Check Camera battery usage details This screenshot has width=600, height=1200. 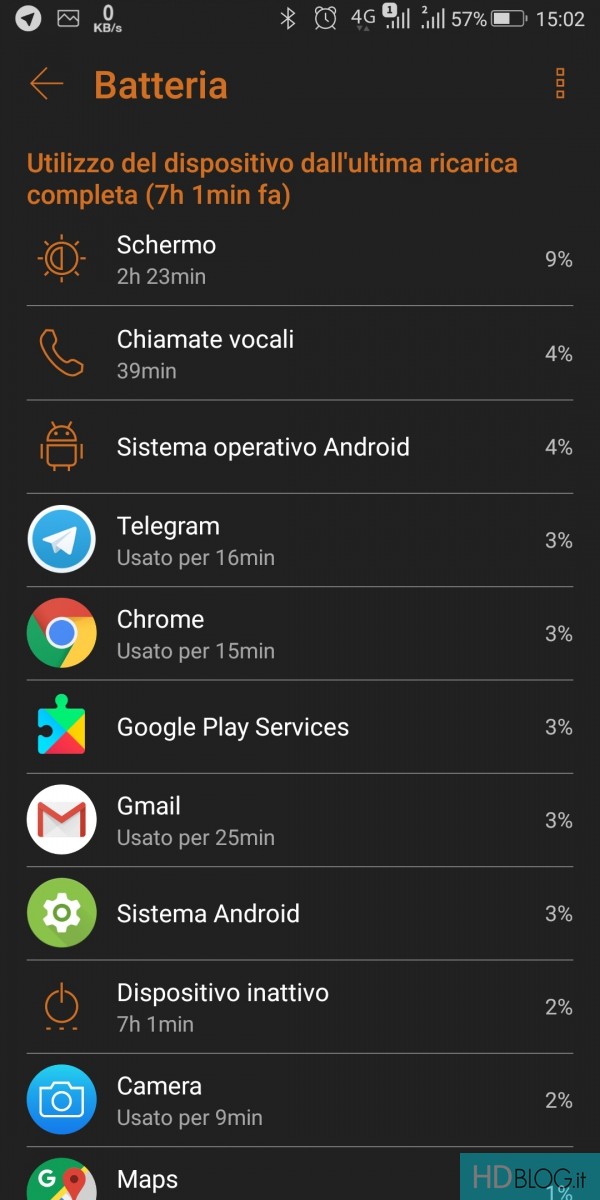300,1100
